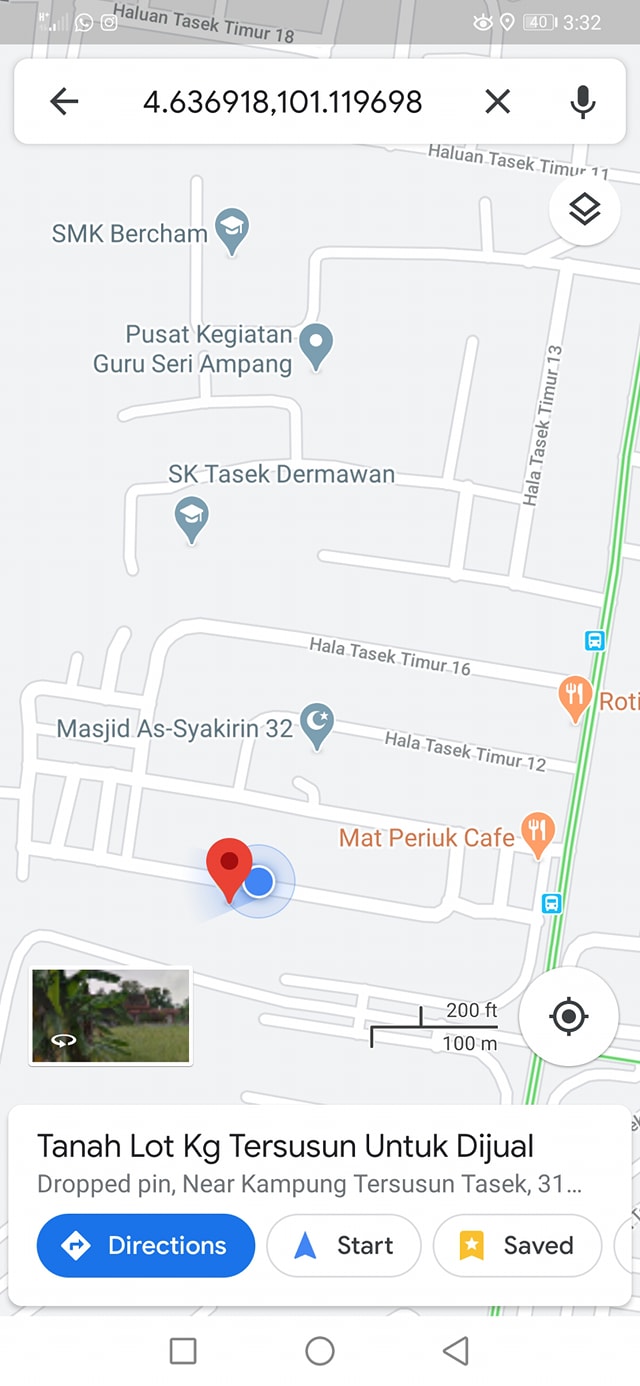Open the Street View photo preview
Viewport: 640px width, 1386px height.
(x=110, y=1015)
